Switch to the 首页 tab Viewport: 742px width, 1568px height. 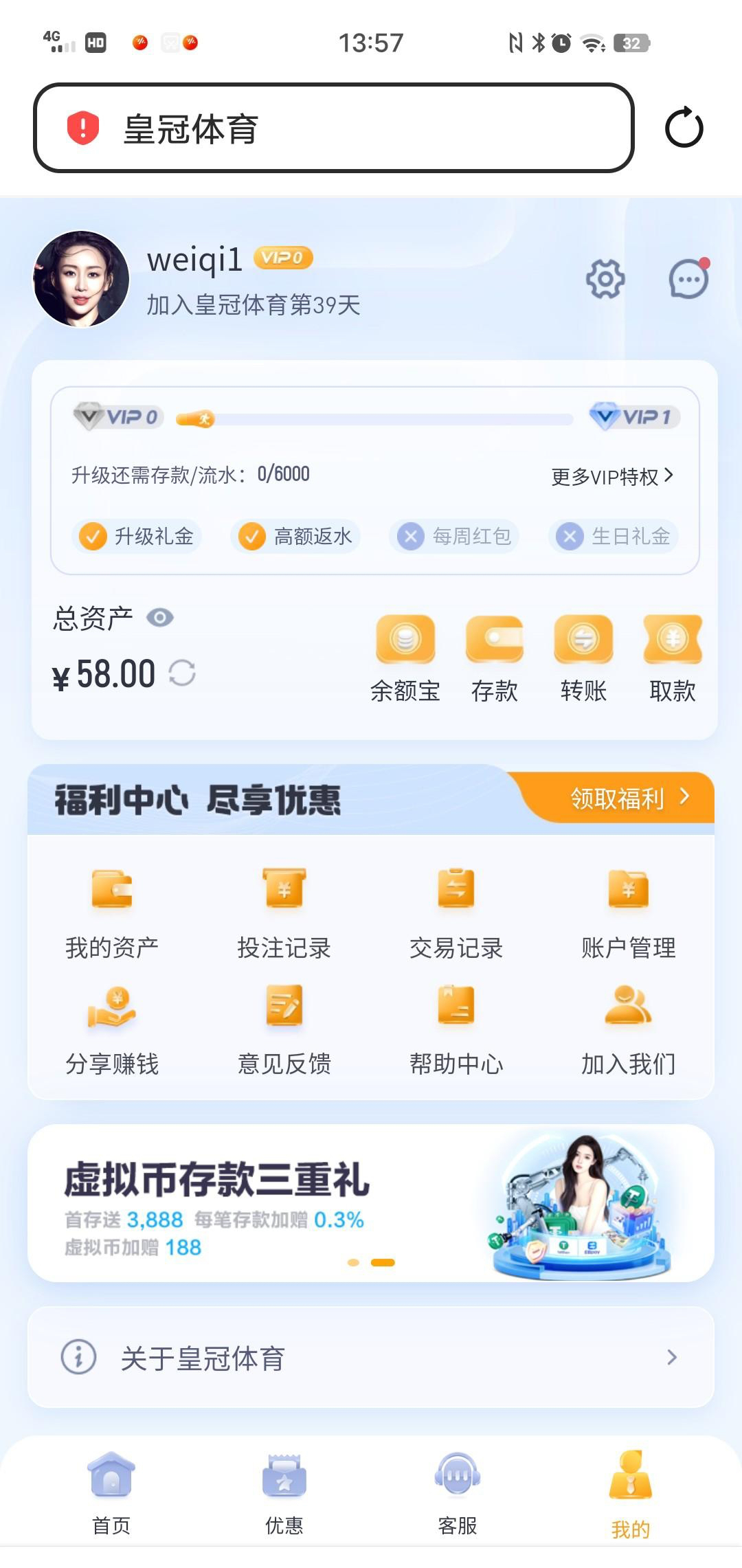111,1492
